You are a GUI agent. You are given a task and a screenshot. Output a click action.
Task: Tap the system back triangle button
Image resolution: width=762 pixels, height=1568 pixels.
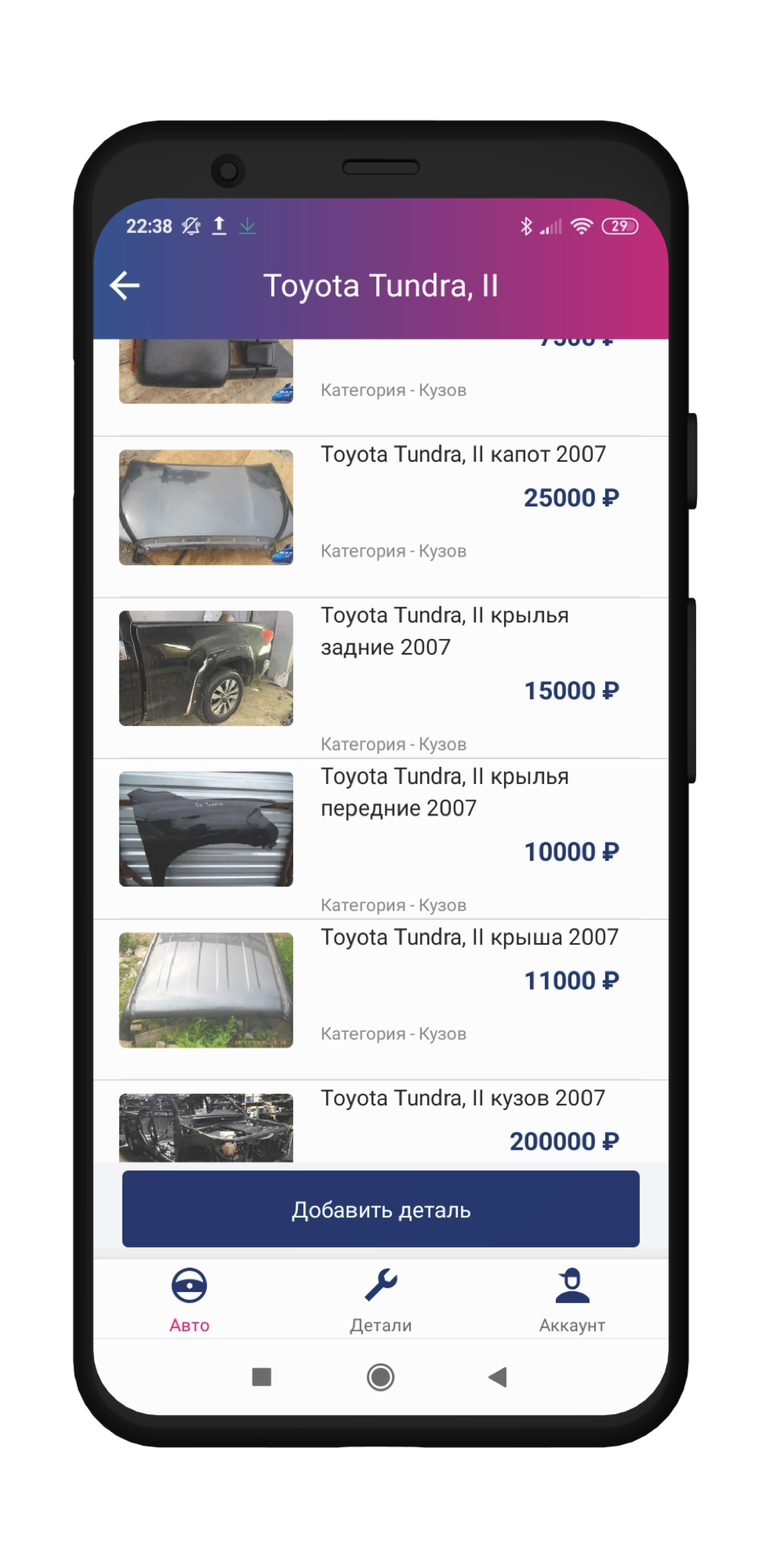(x=498, y=1377)
